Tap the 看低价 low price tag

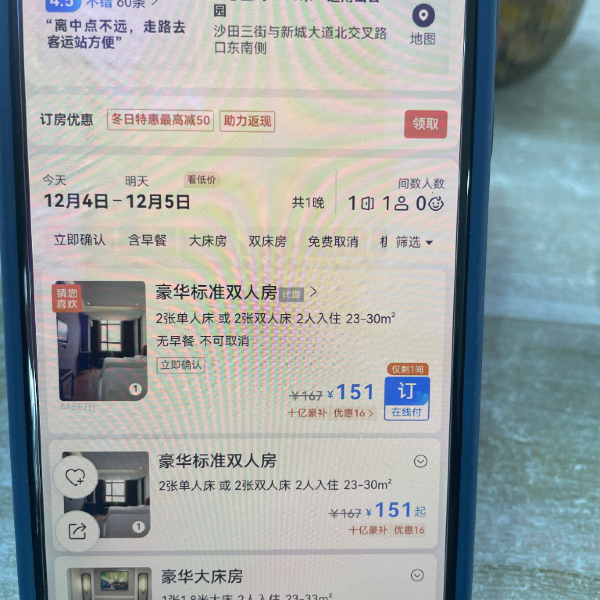pos(201,180)
